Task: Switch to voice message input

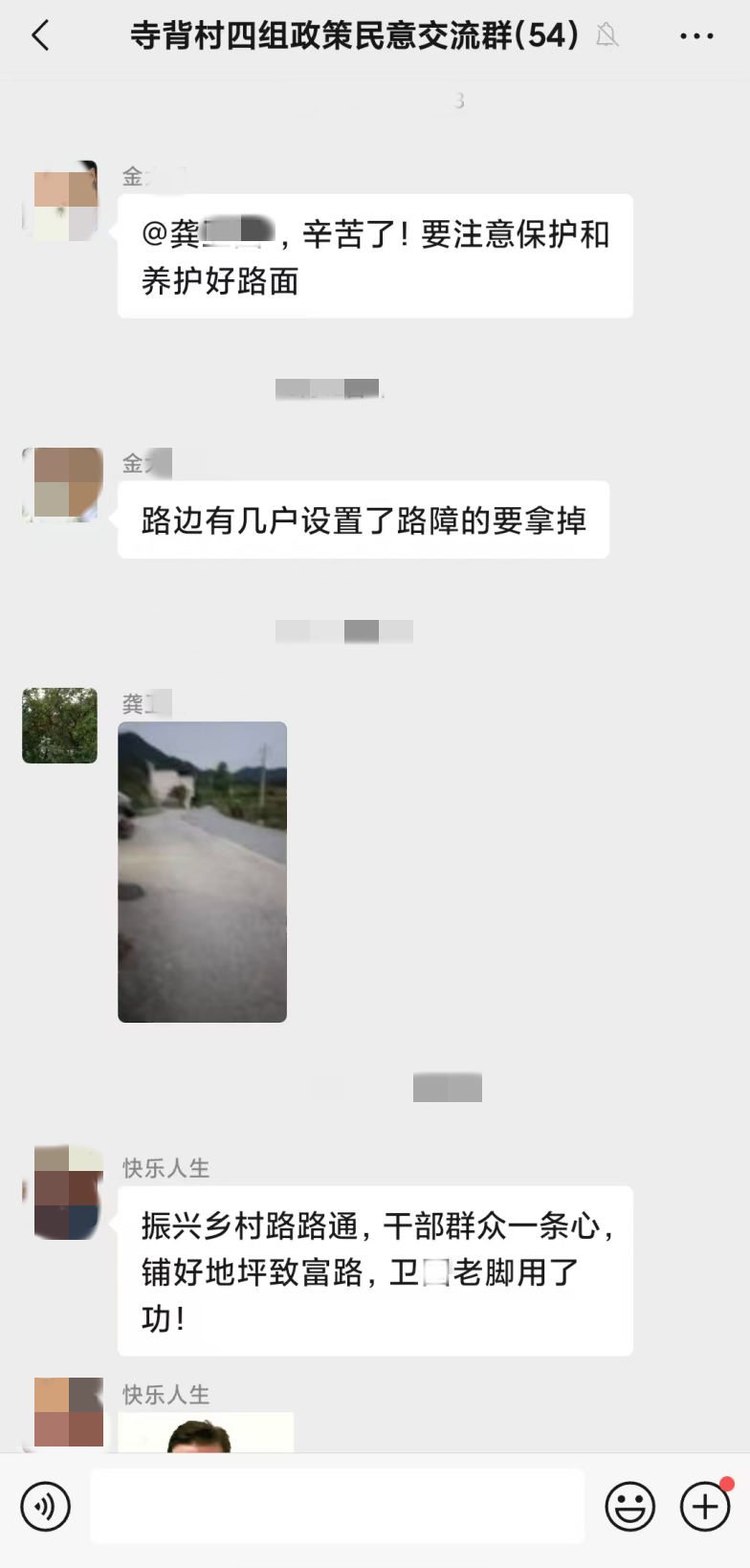Action: [45, 1507]
